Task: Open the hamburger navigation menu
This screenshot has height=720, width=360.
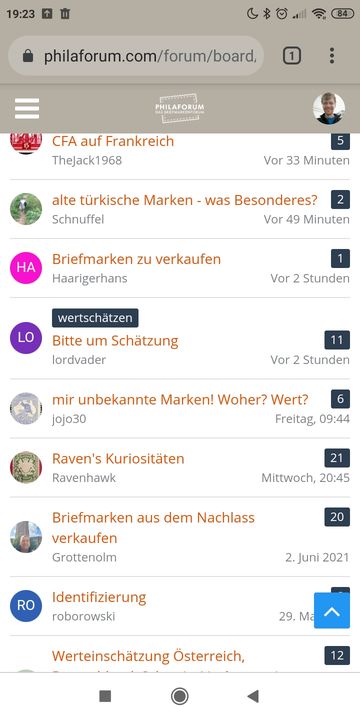Action: [x=27, y=109]
